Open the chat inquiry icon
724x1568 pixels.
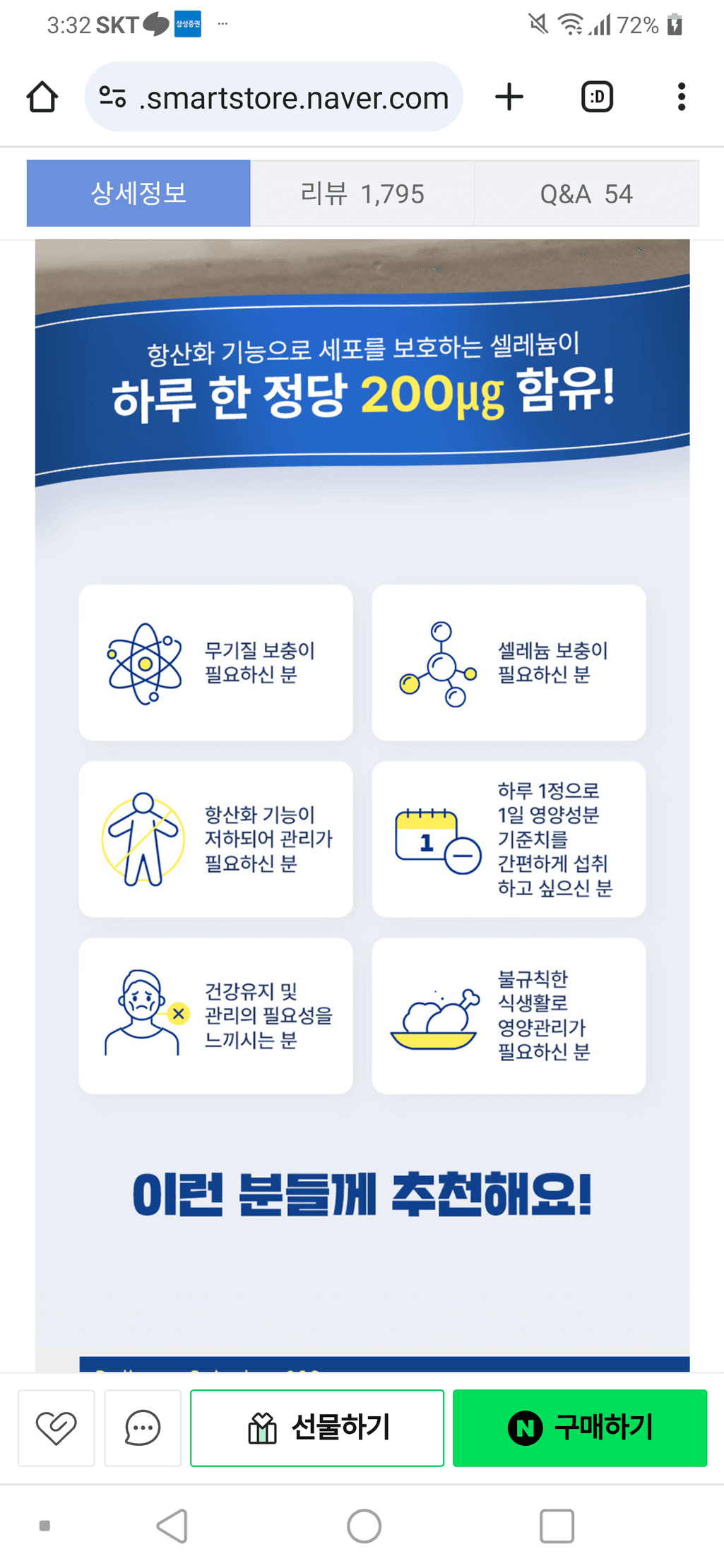click(143, 1428)
